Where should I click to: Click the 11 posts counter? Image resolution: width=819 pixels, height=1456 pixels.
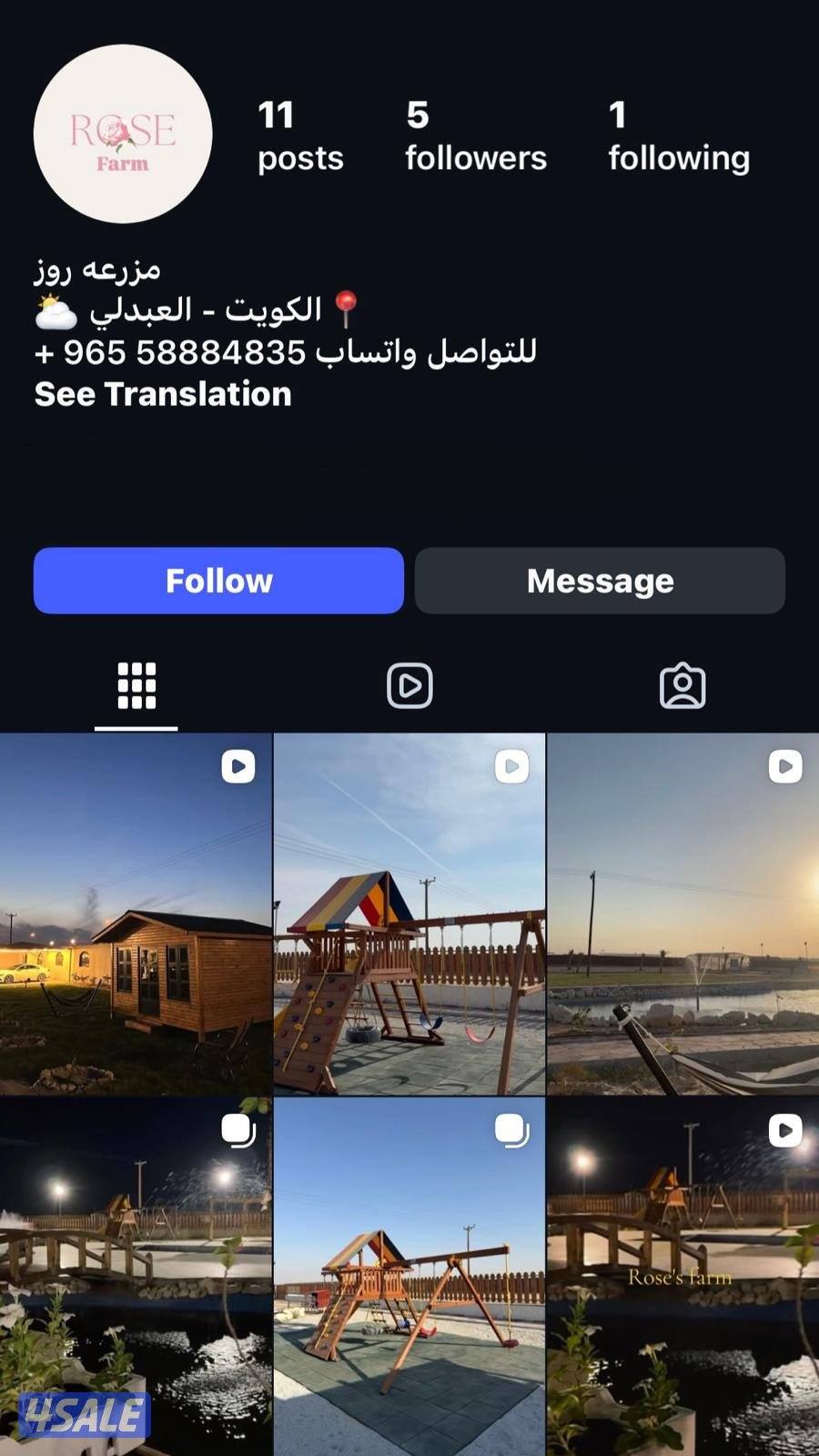pyautogui.click(x=300, y=135)
